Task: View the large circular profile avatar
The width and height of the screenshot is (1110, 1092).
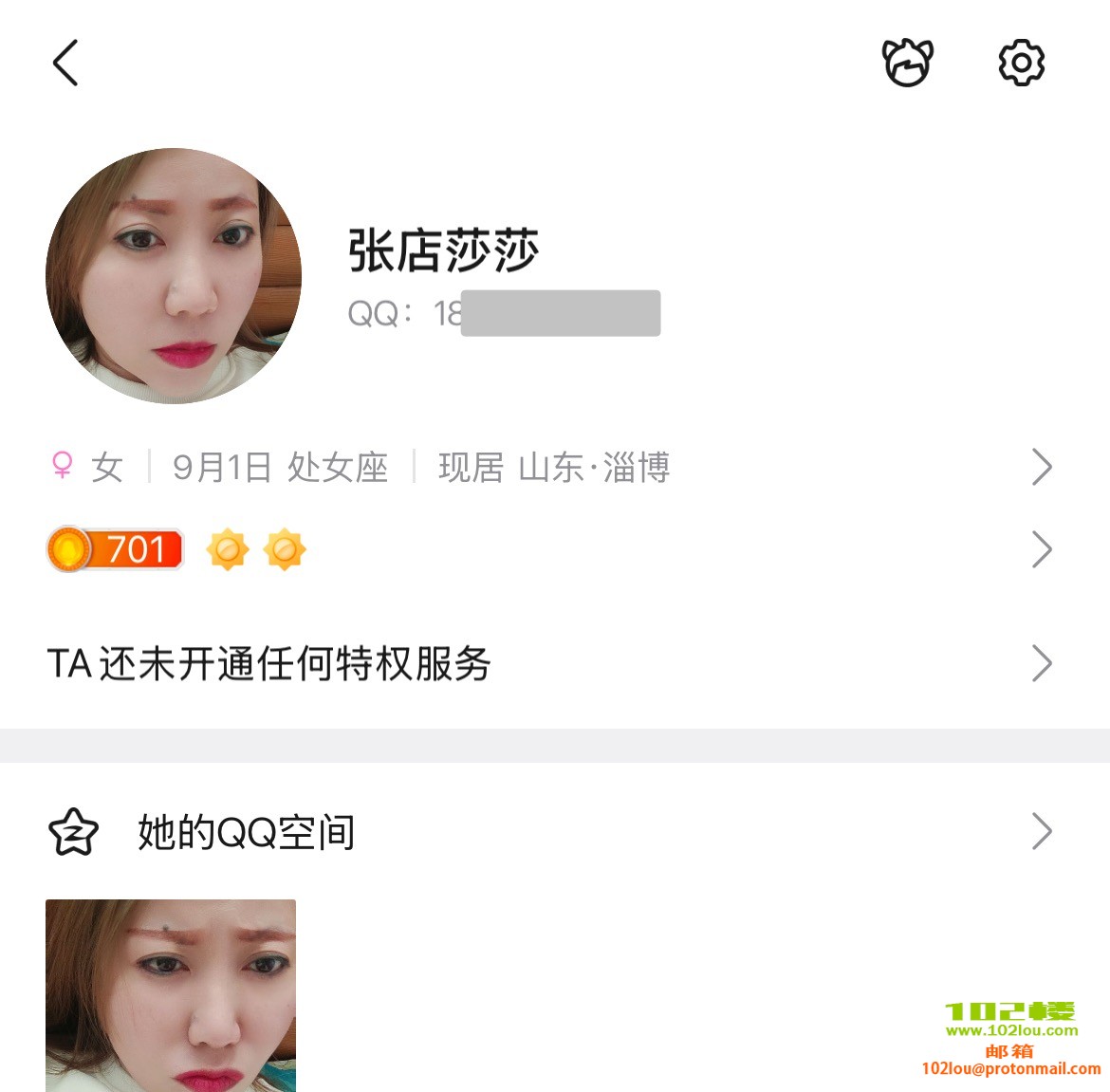Action: 174,276
